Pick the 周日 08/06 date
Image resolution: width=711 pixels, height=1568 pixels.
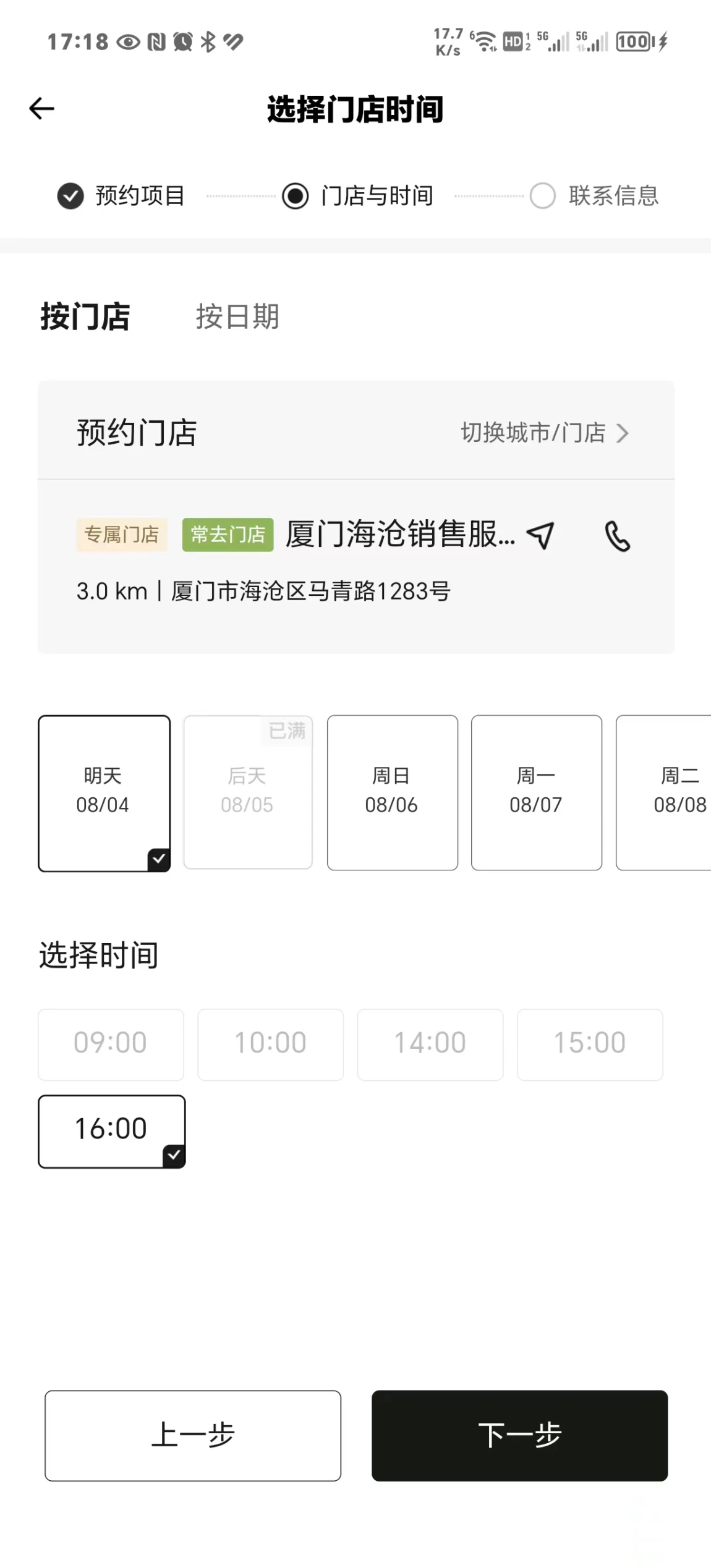coord(393,793)
